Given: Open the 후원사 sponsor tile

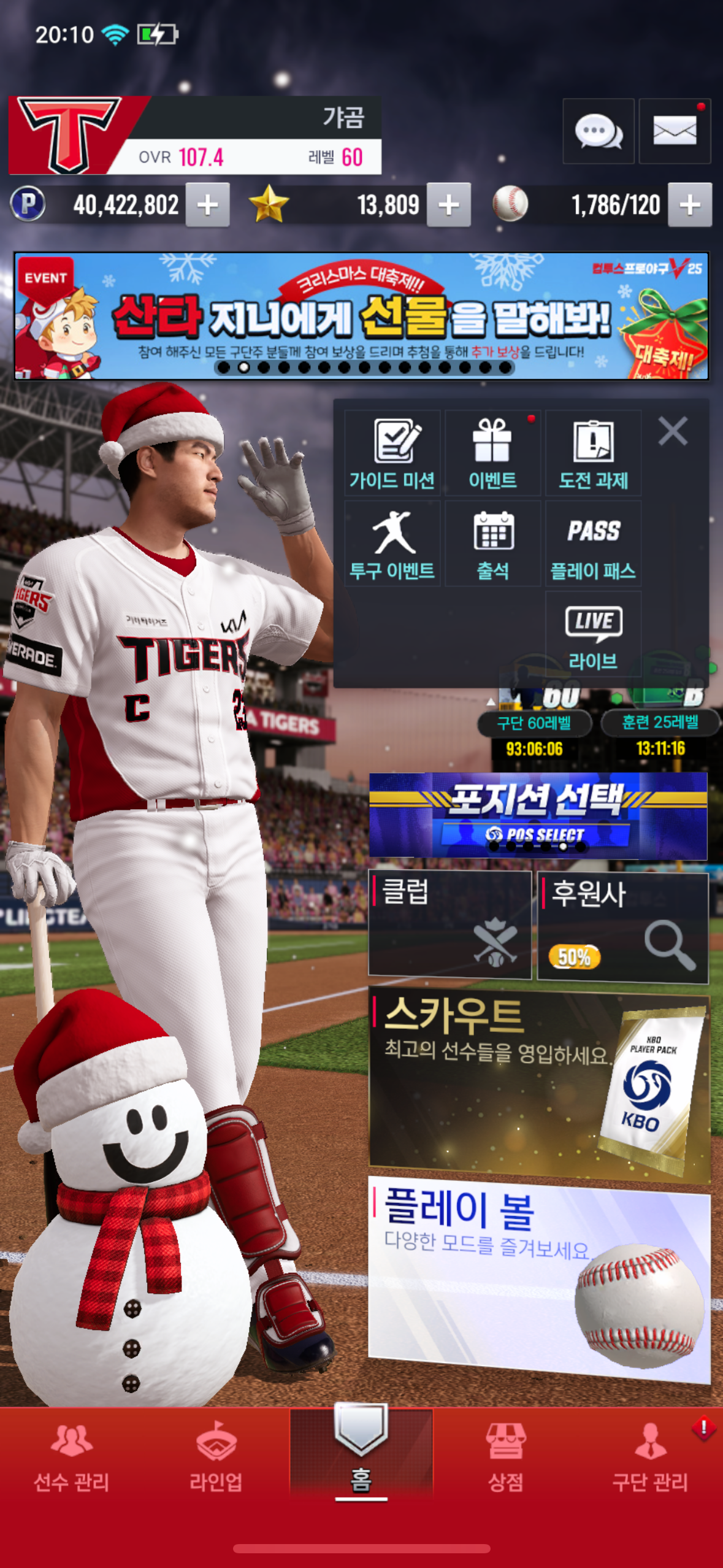Looking at the screenshot, I should point(622,927).
